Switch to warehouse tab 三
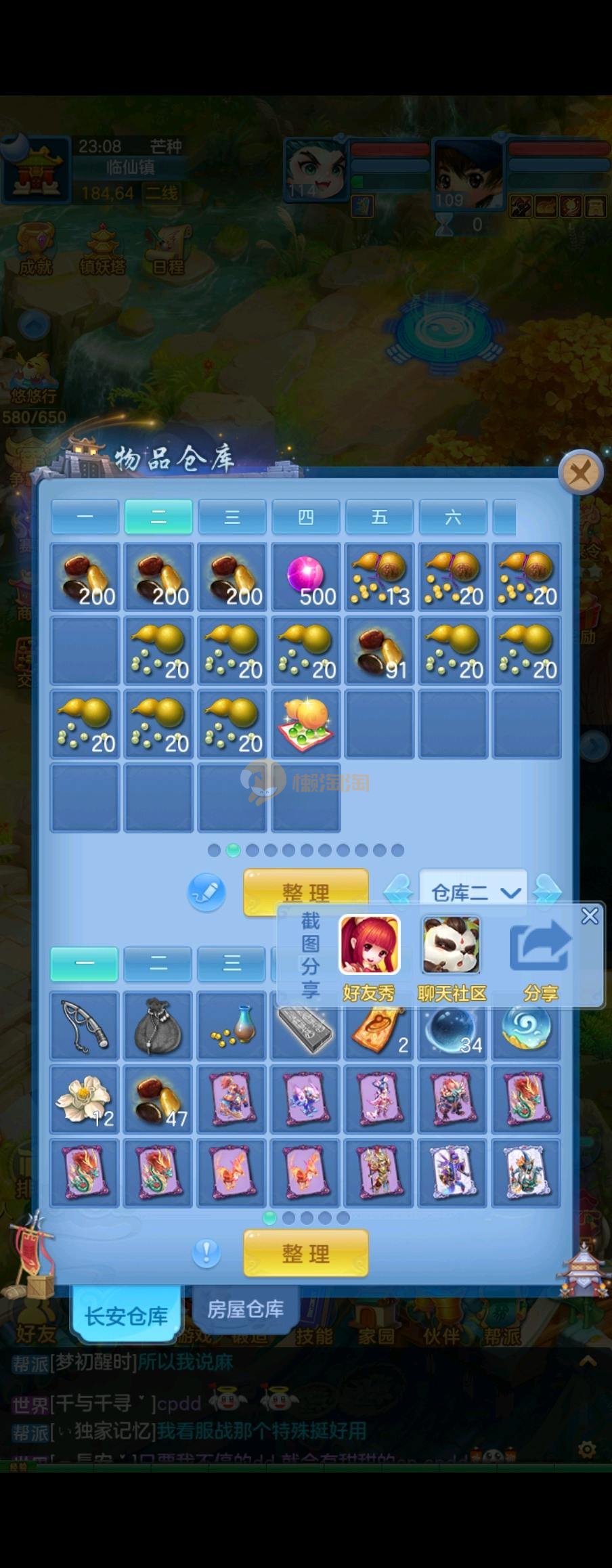 (232, 517)
